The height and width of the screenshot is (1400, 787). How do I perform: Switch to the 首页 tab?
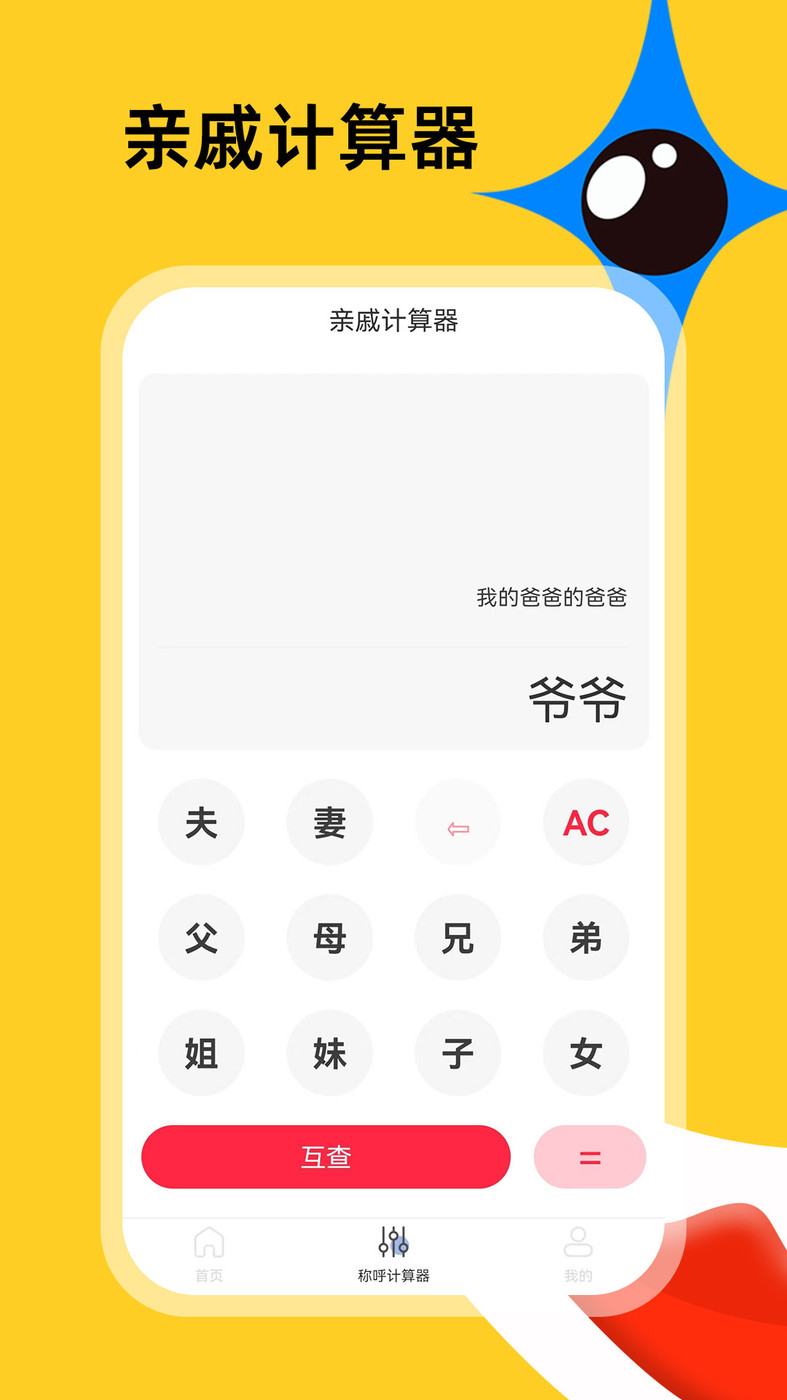[209, 1255]
